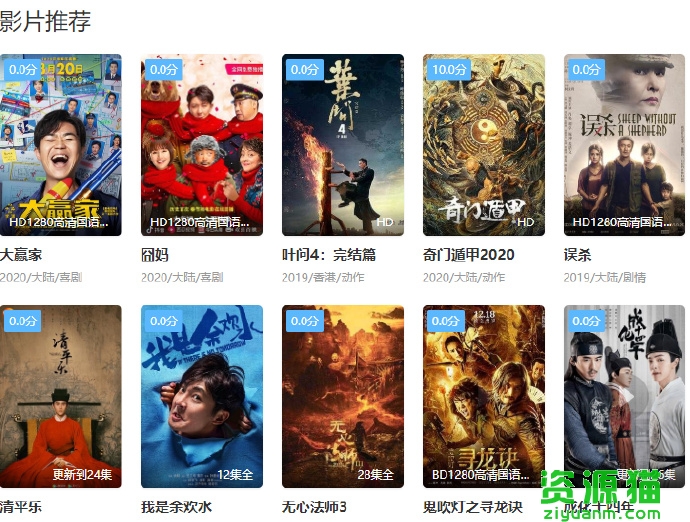Open the series 清平乐
Viewport: 690px width, 522px height.
(x=61, y=396)
